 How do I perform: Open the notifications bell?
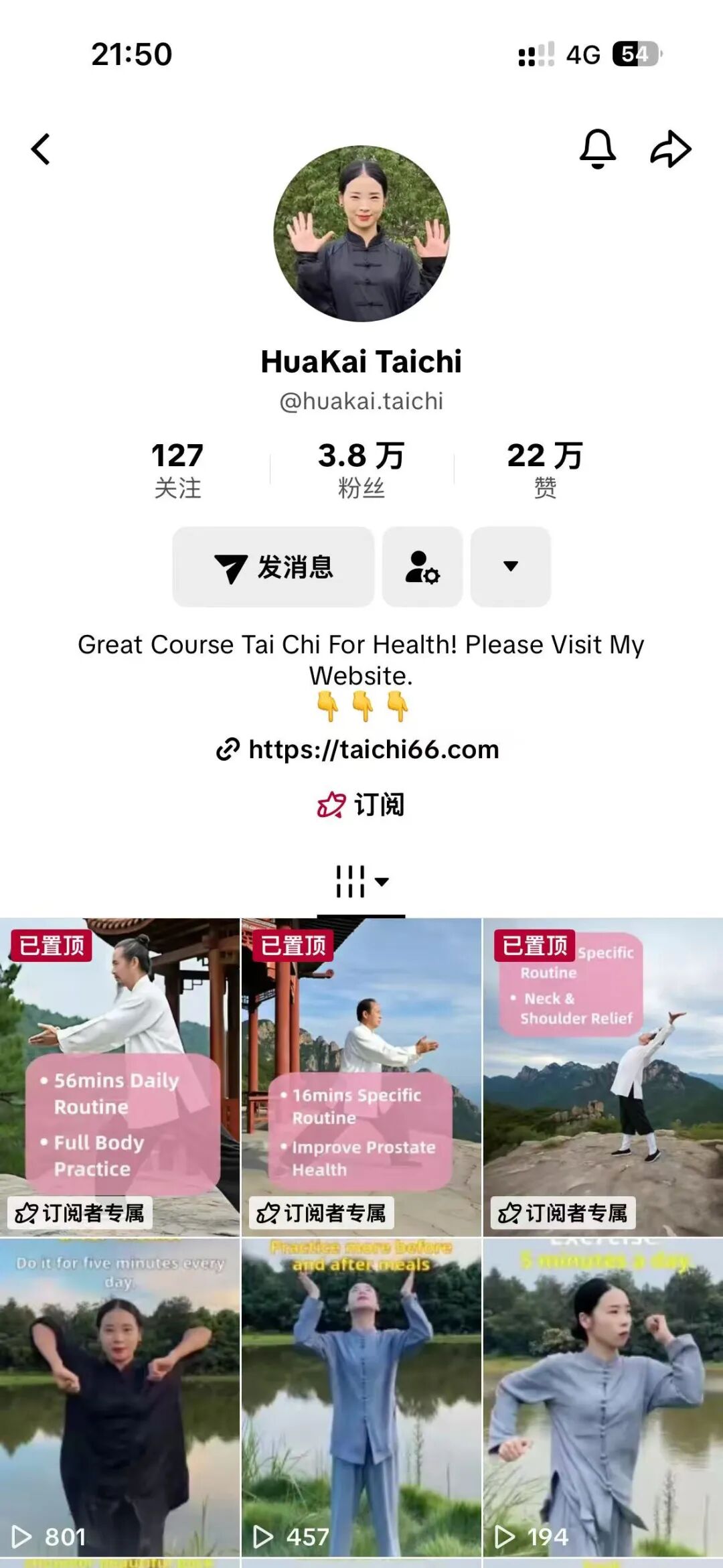597,149
